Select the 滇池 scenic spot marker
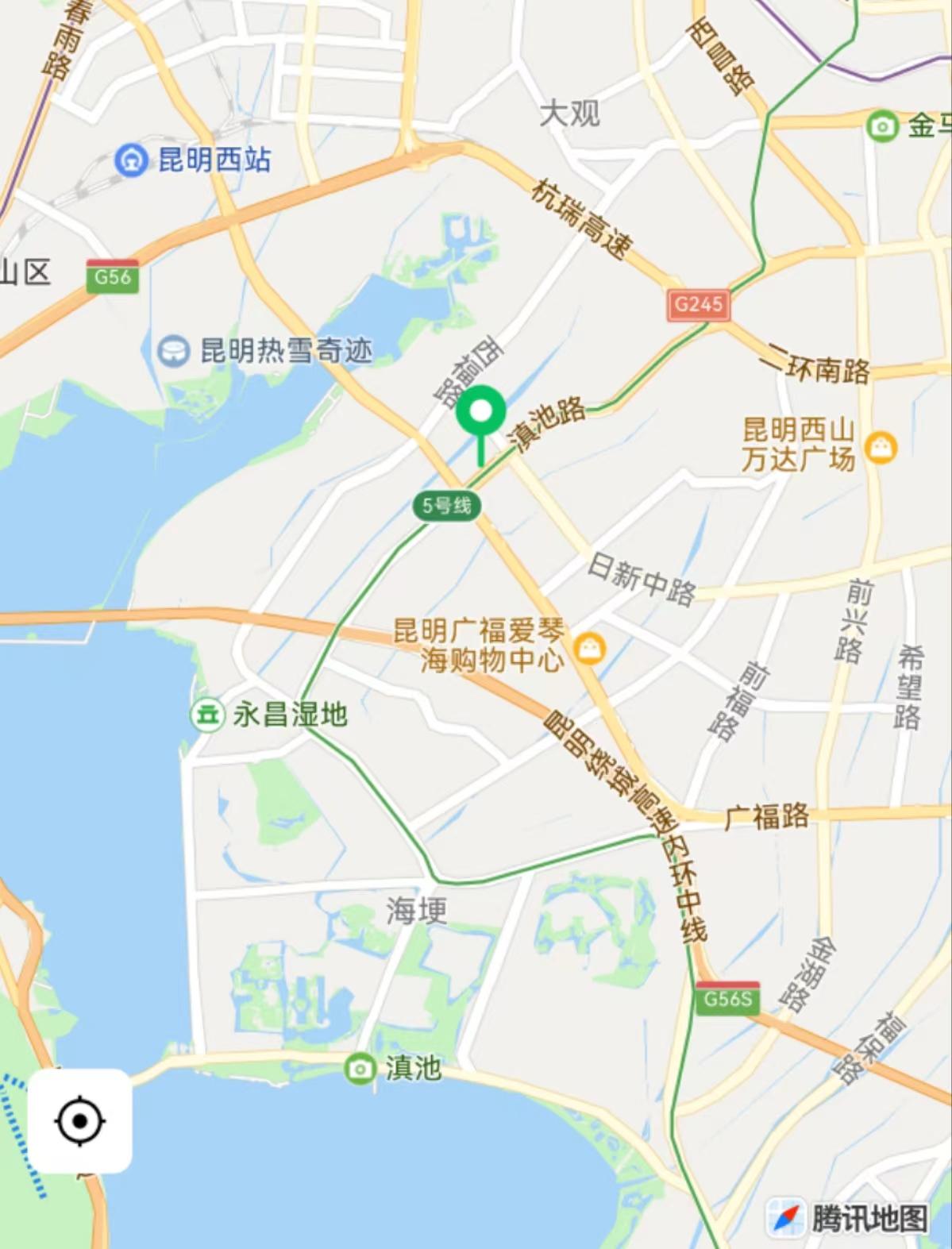Screen dimensions: 952x1249 click(360, 1068)
